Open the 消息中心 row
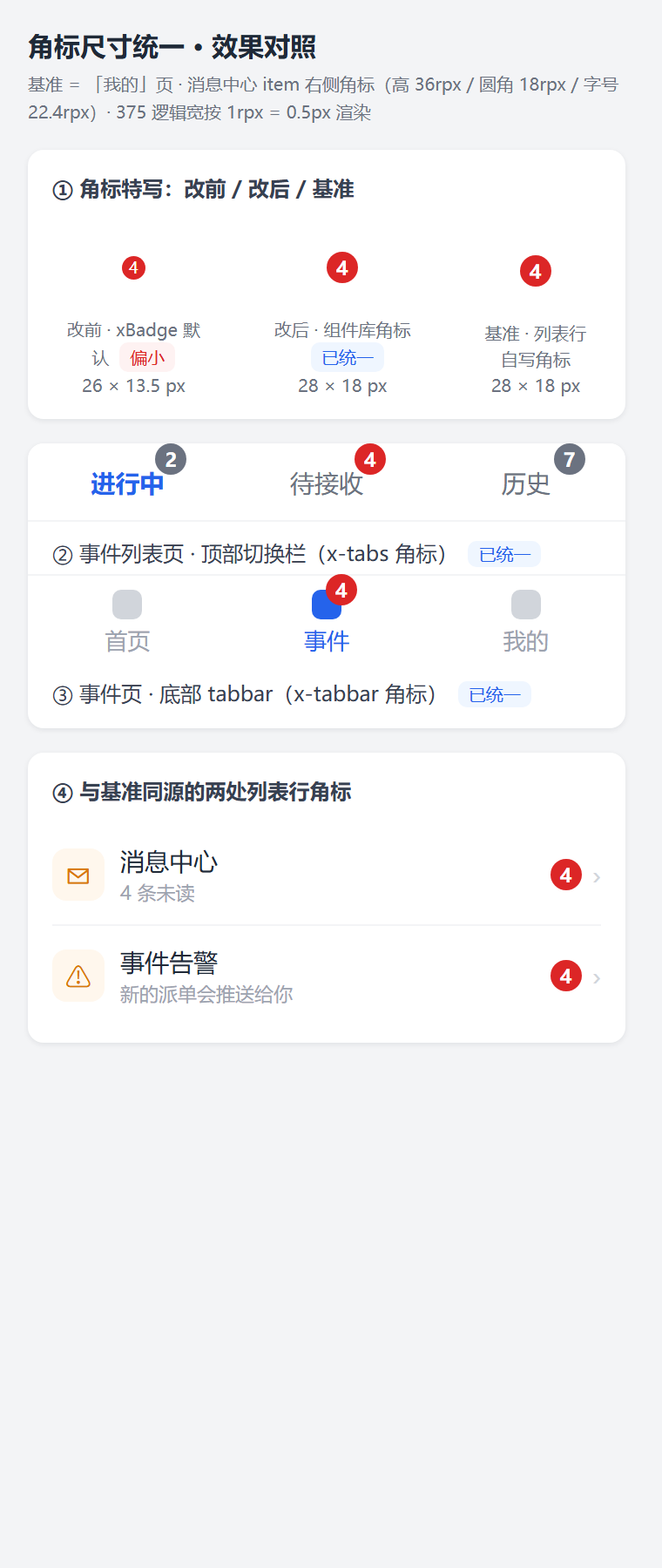The image size is (662, 1568). (x=327, y=875)
